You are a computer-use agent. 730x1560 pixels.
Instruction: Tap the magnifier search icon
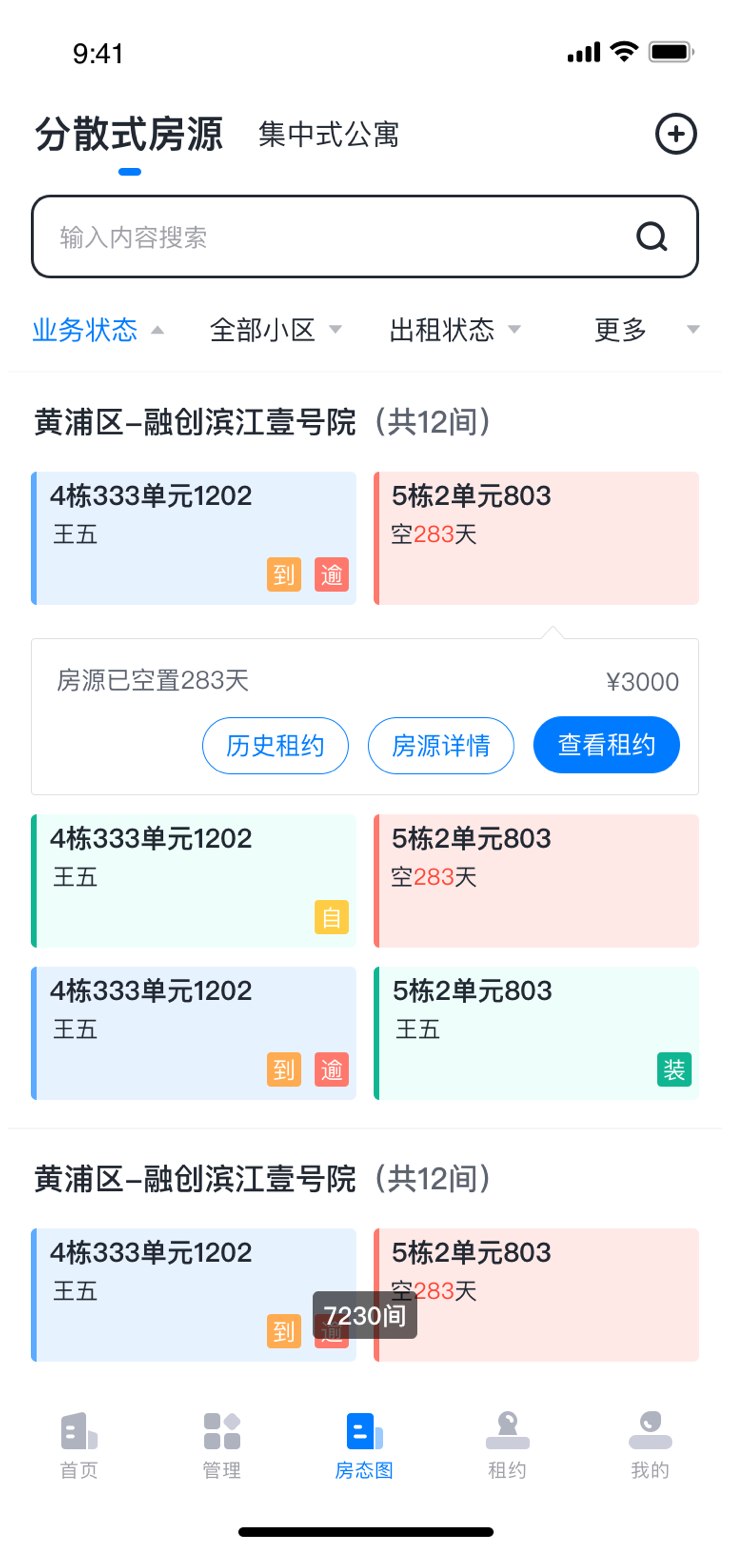point(652,237)
